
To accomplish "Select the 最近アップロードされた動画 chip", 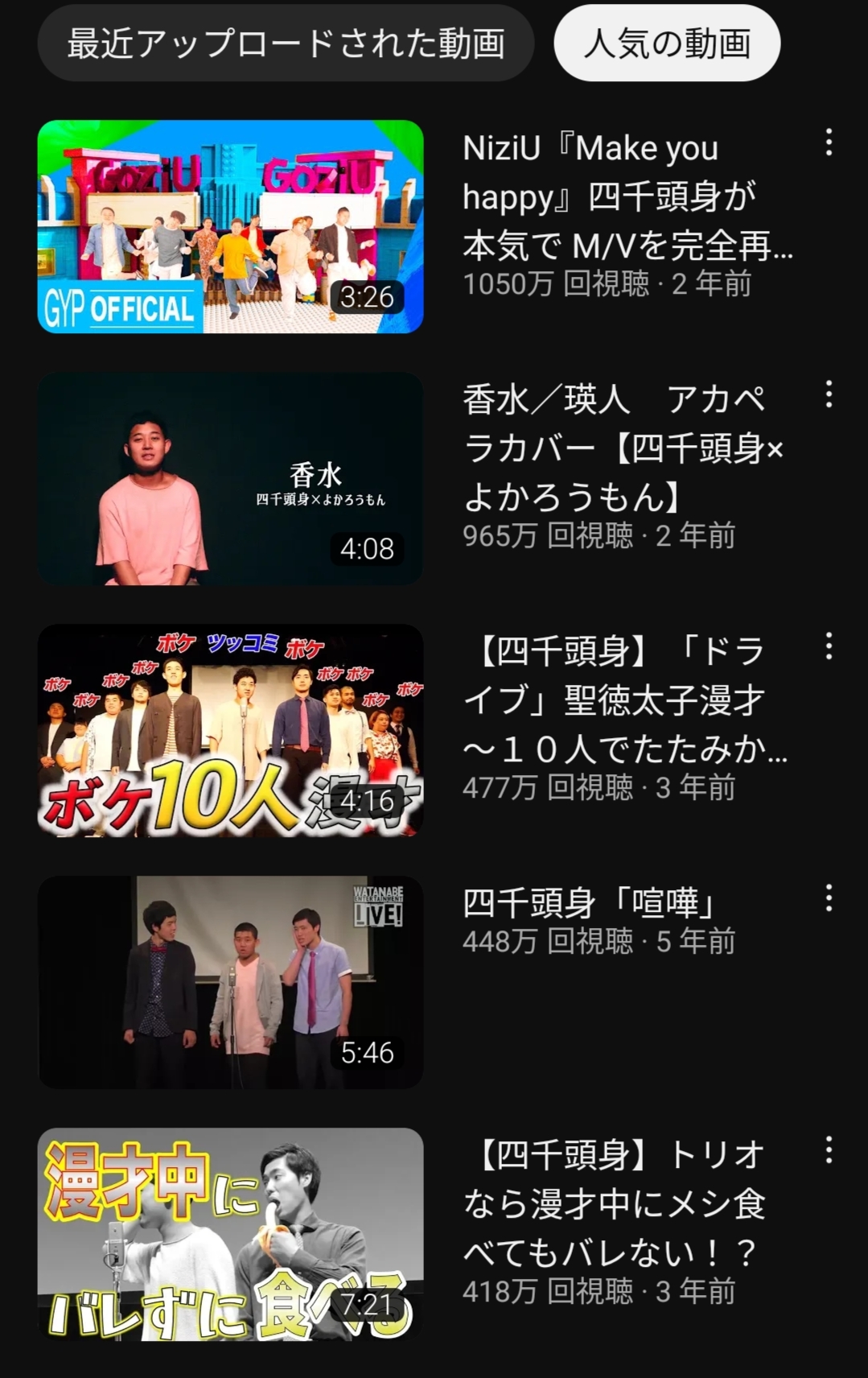I will [286, 43].
